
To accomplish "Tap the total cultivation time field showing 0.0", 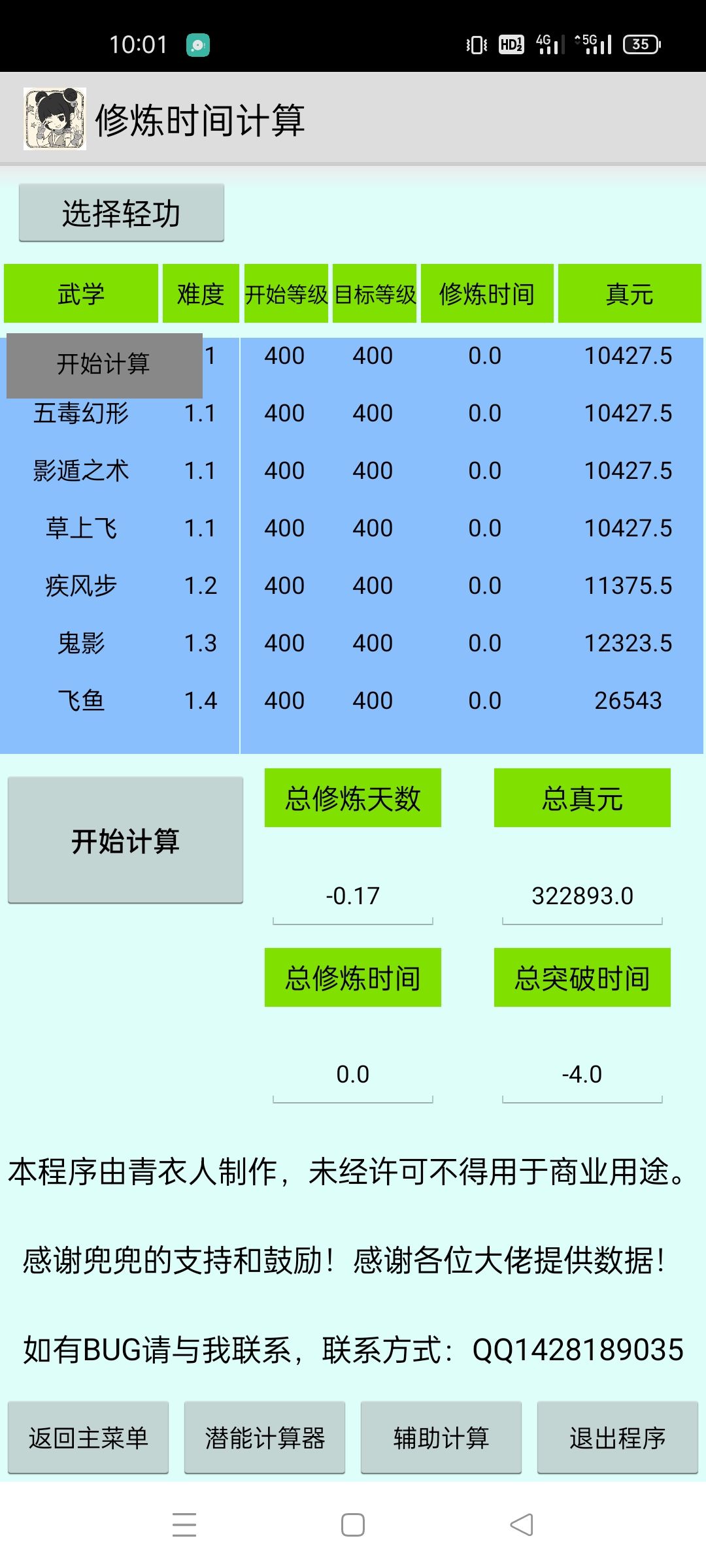I will coord(353,1075).
